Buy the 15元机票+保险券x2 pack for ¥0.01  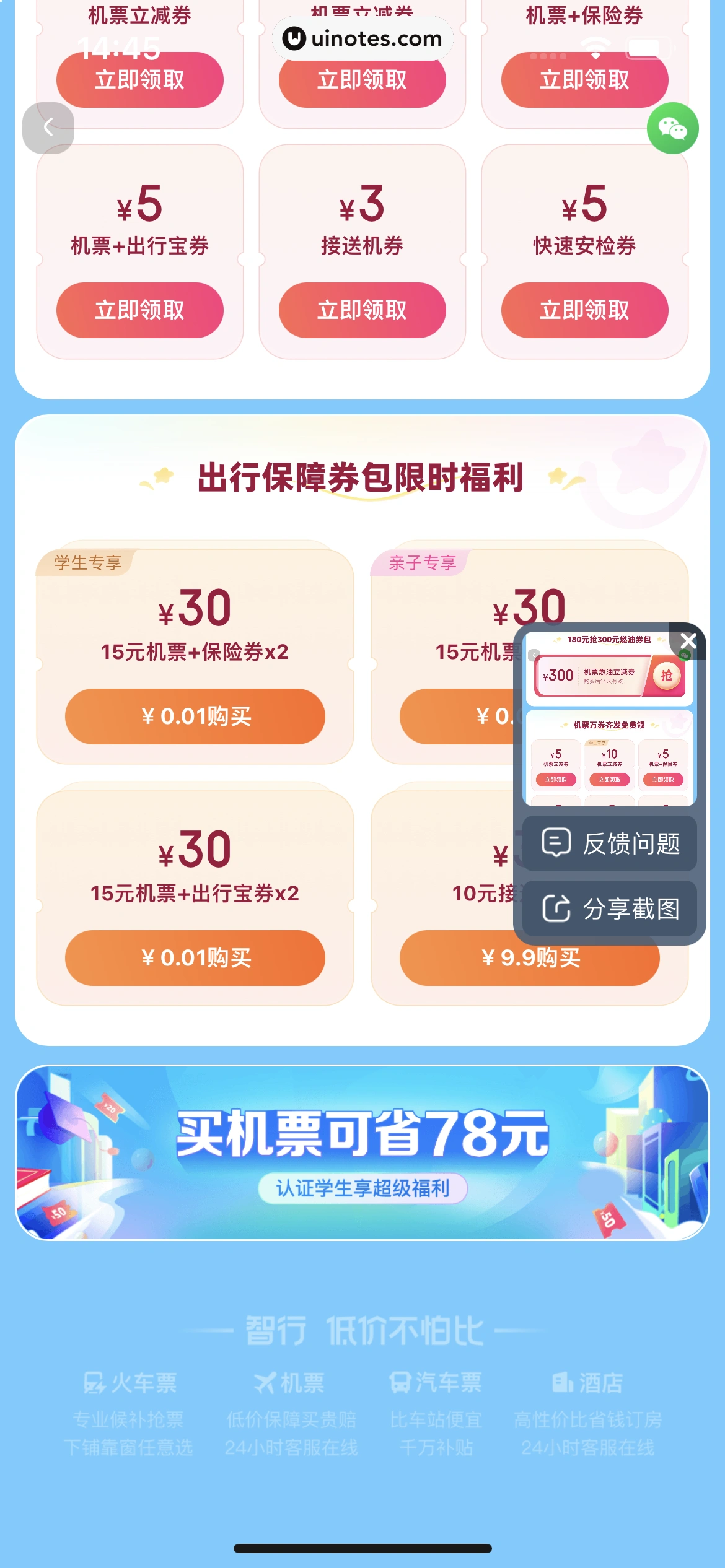click(195, 716)
